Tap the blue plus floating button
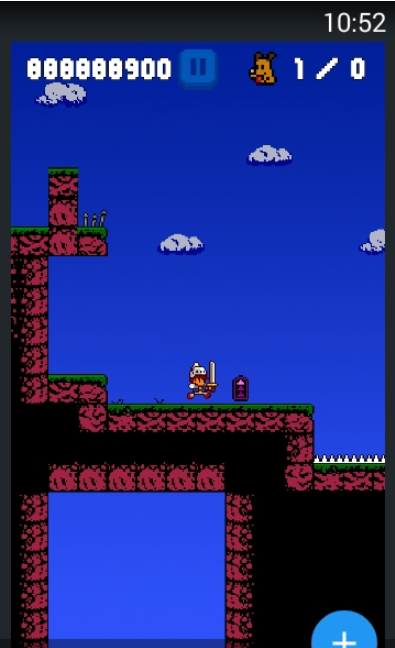Viewport: 395px width, 648px height. (344, 629)
